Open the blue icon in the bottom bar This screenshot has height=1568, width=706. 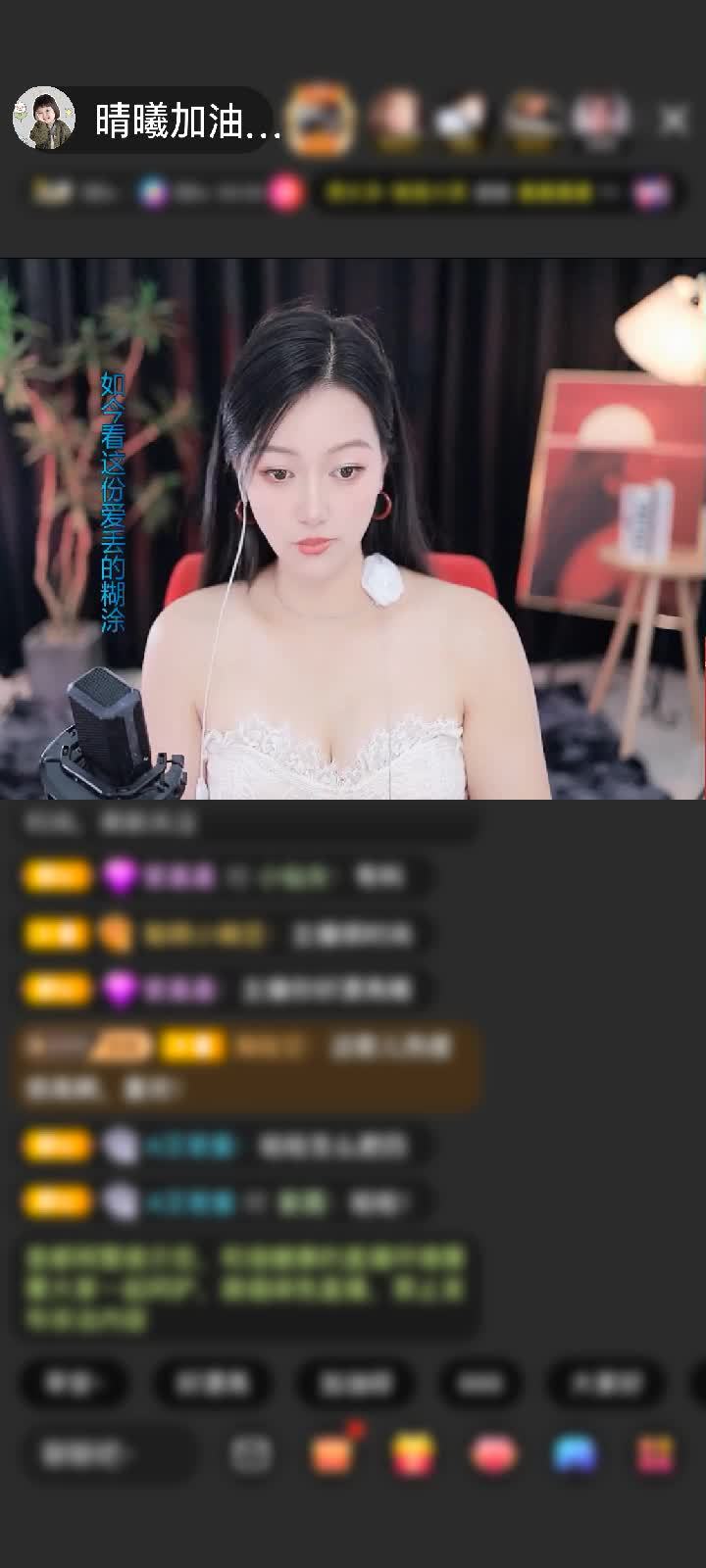point(575,1453)
